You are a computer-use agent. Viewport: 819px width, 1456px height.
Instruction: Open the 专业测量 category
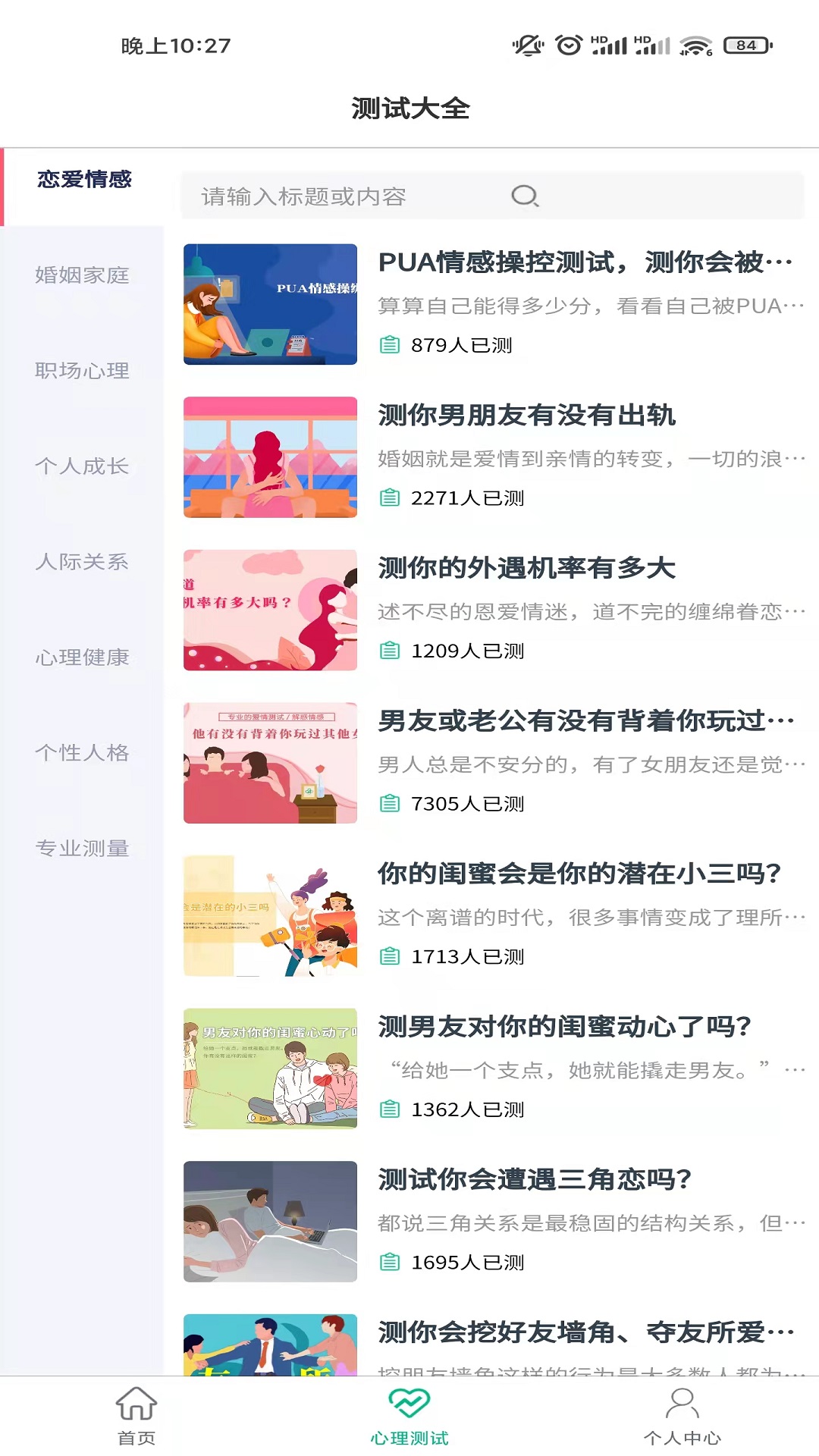(x=82, y=848)
